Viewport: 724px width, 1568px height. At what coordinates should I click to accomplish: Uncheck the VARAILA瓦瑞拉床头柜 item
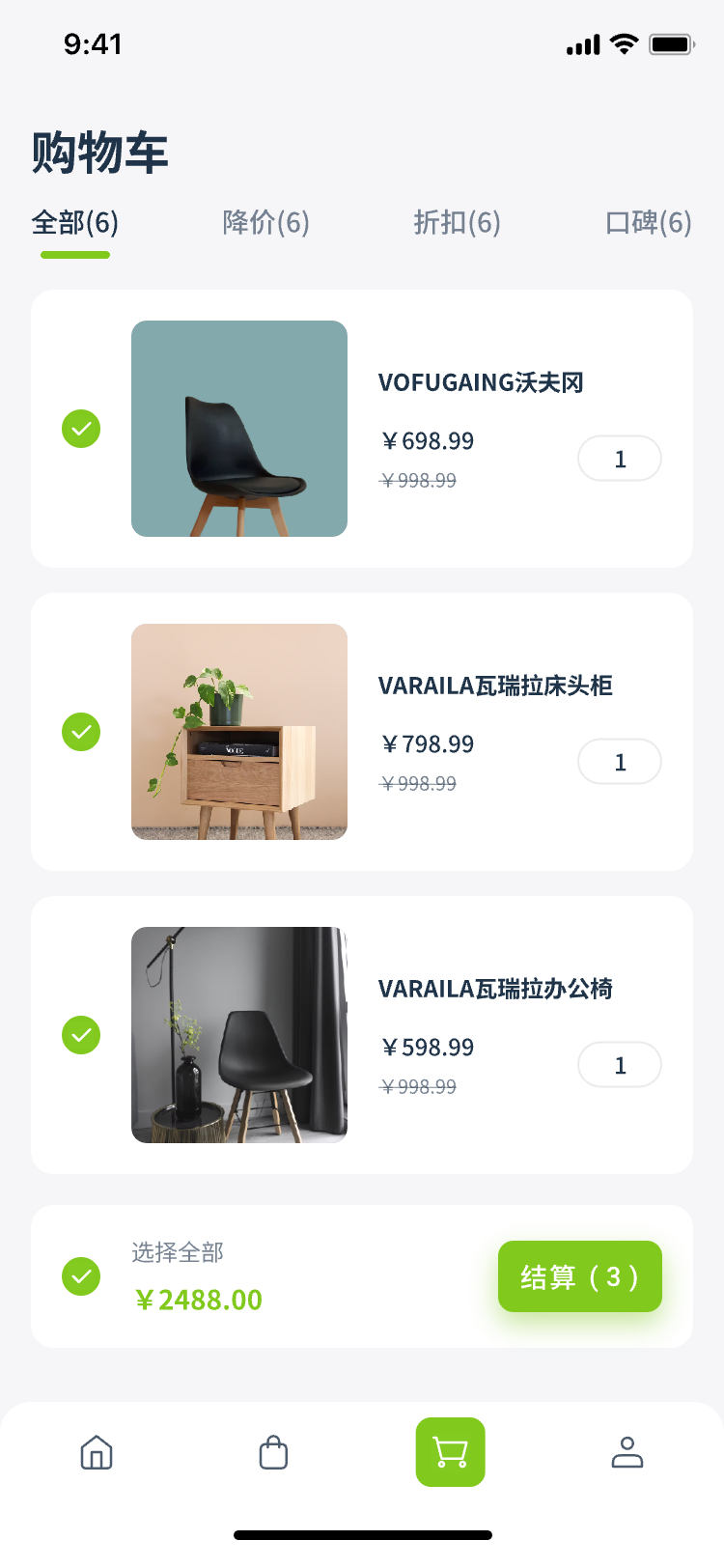coord(81,732)
